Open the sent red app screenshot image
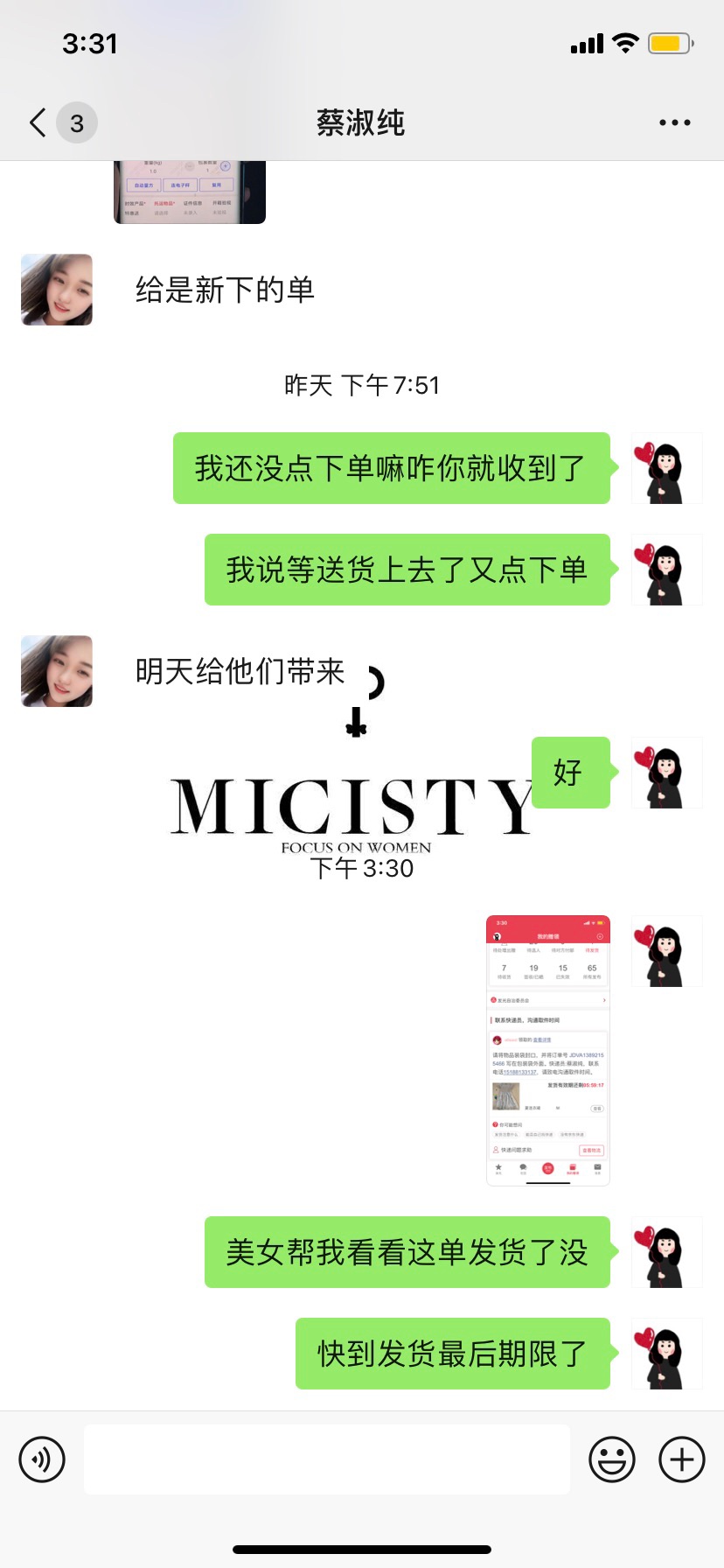Image resolution: width=724 pixels, height=1568 pixels. (x=547, y=1050)
